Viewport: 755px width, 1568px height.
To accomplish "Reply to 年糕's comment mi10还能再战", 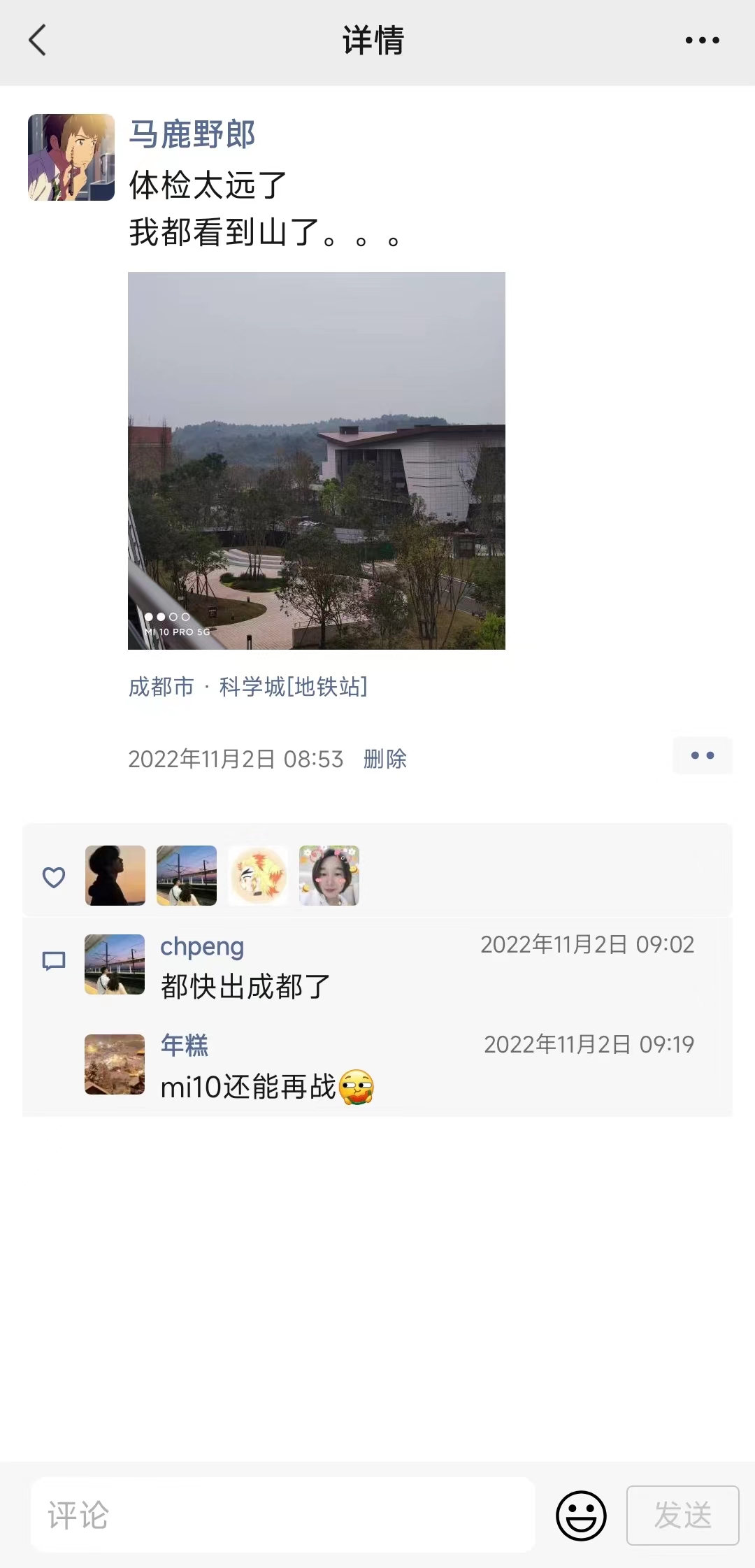I will point(248,1088).
